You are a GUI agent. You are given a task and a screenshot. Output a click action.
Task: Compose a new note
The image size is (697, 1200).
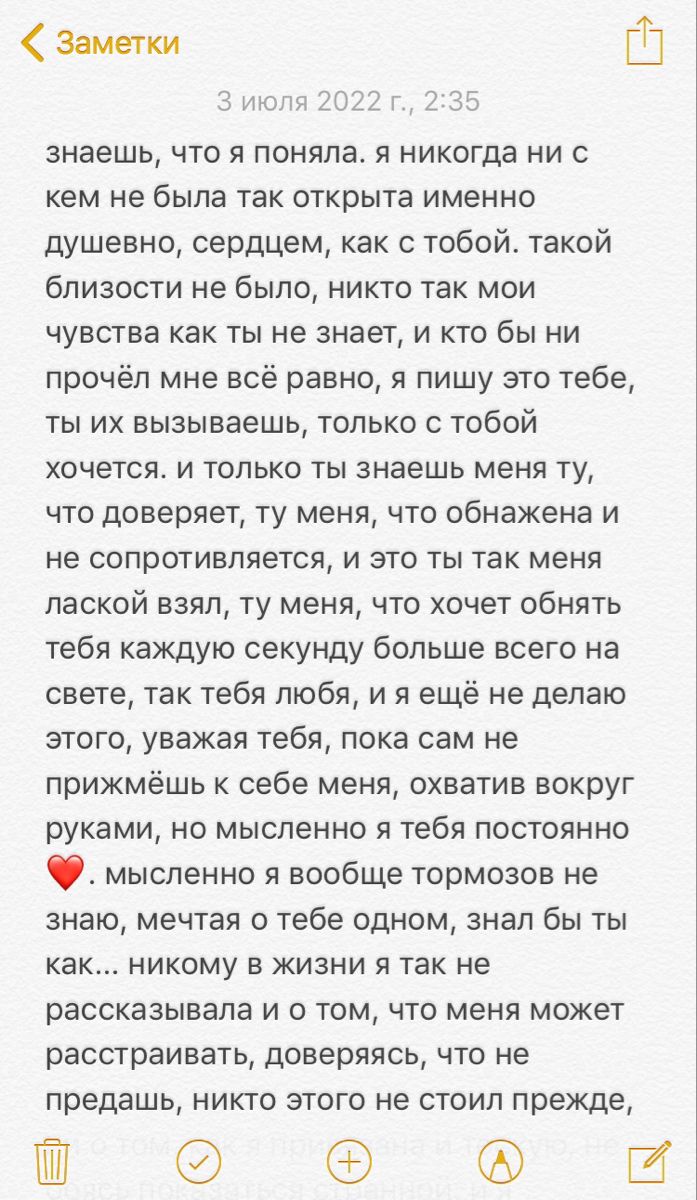click(x=647, y=1161)
